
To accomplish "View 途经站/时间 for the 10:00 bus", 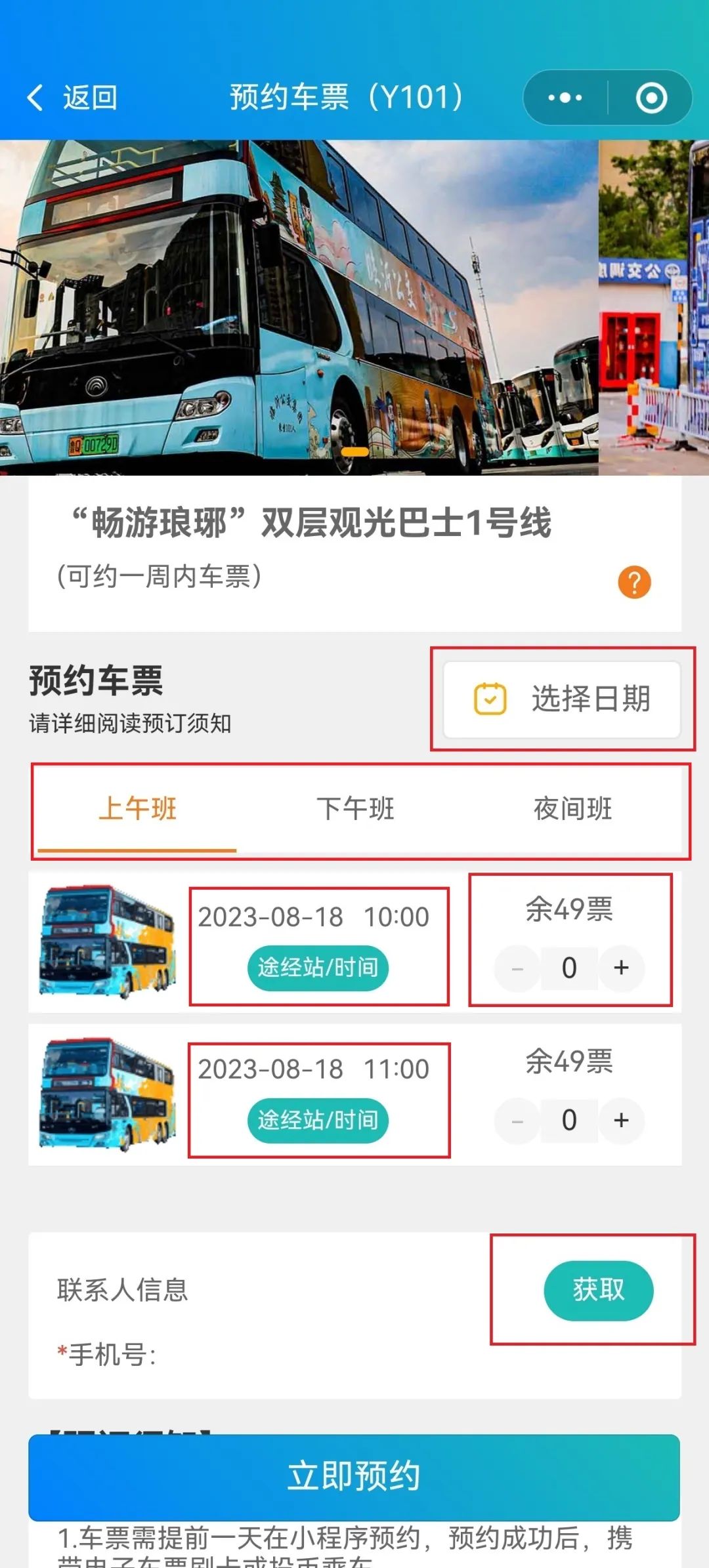I will tap(318, 968).
